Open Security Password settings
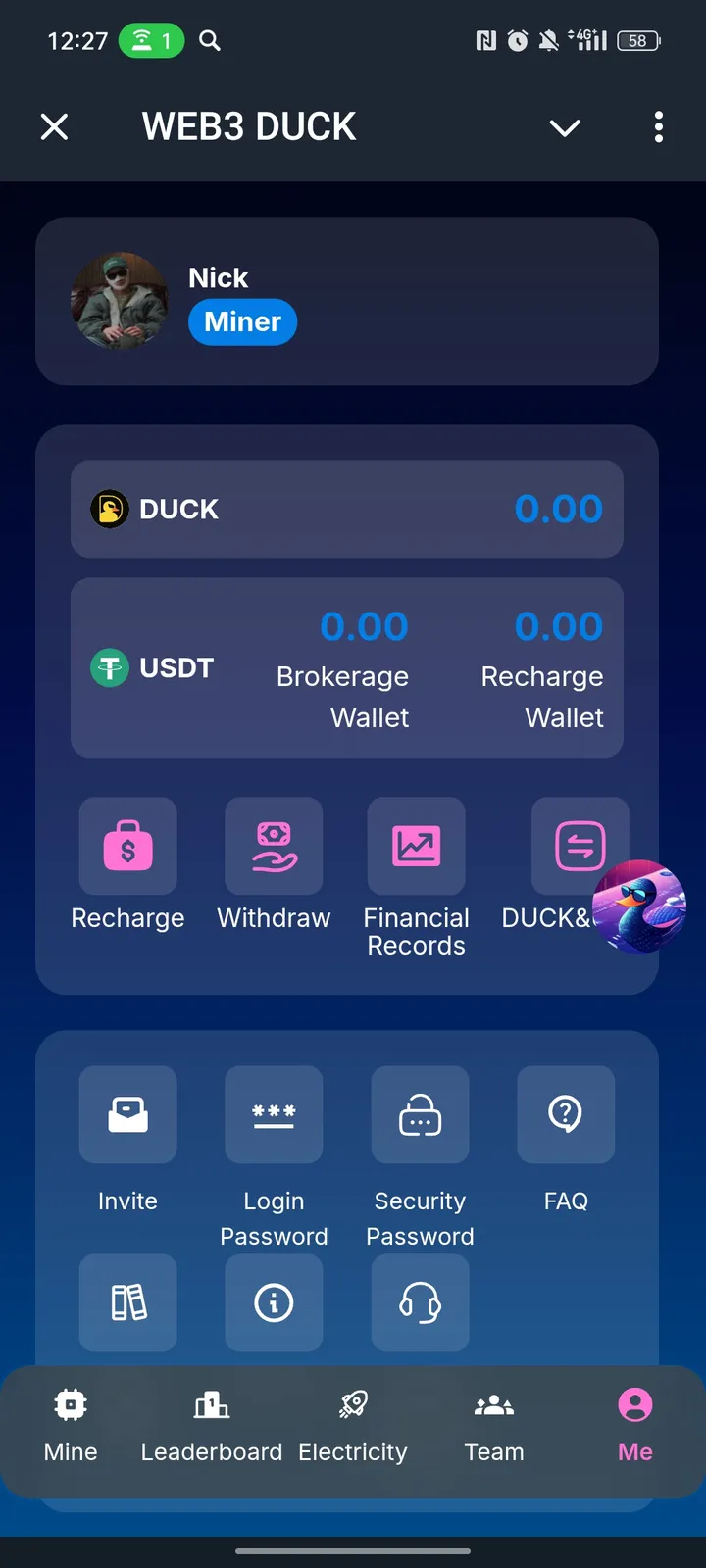 point(420,1115)
